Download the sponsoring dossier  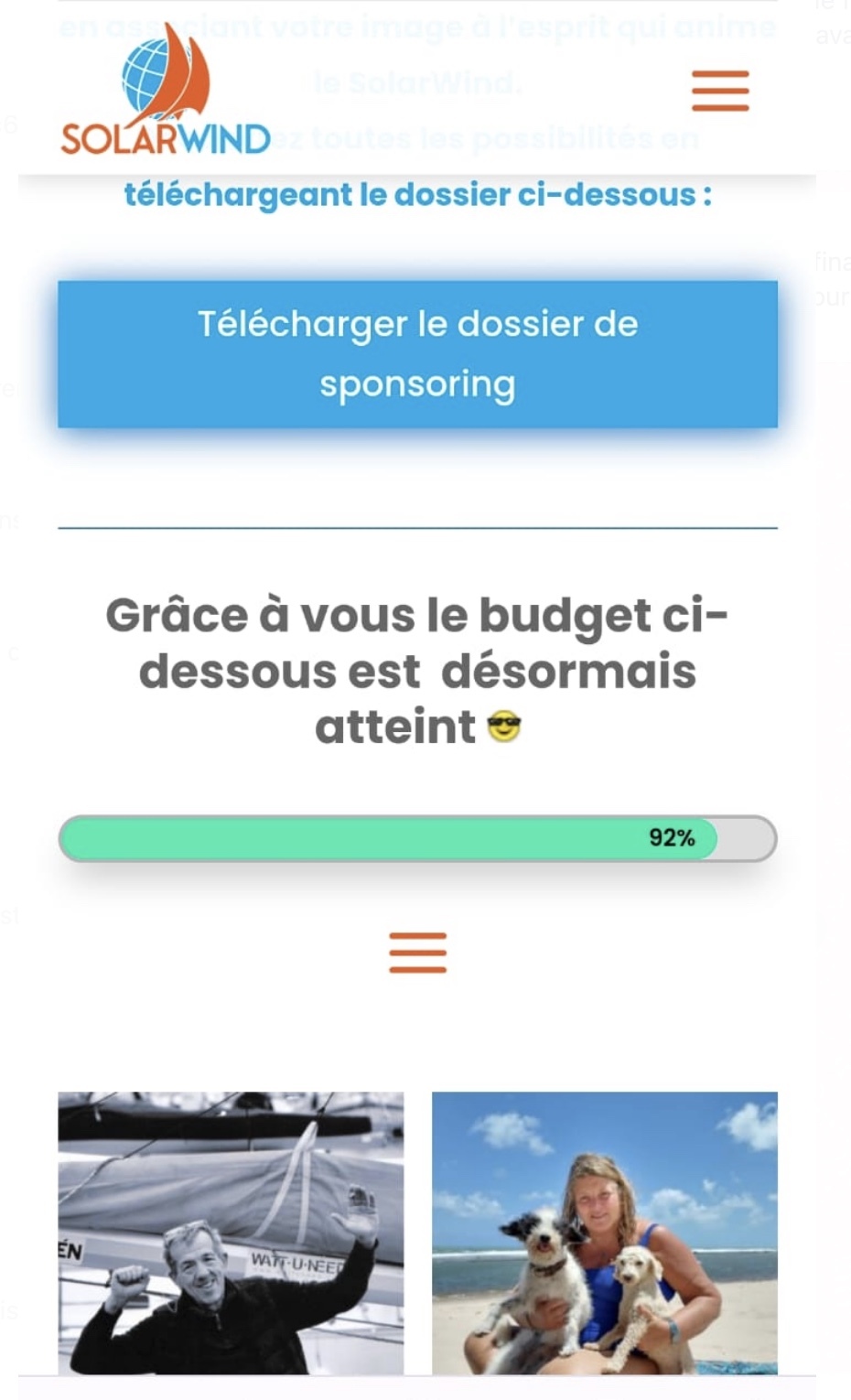click(x=417, y=354)
